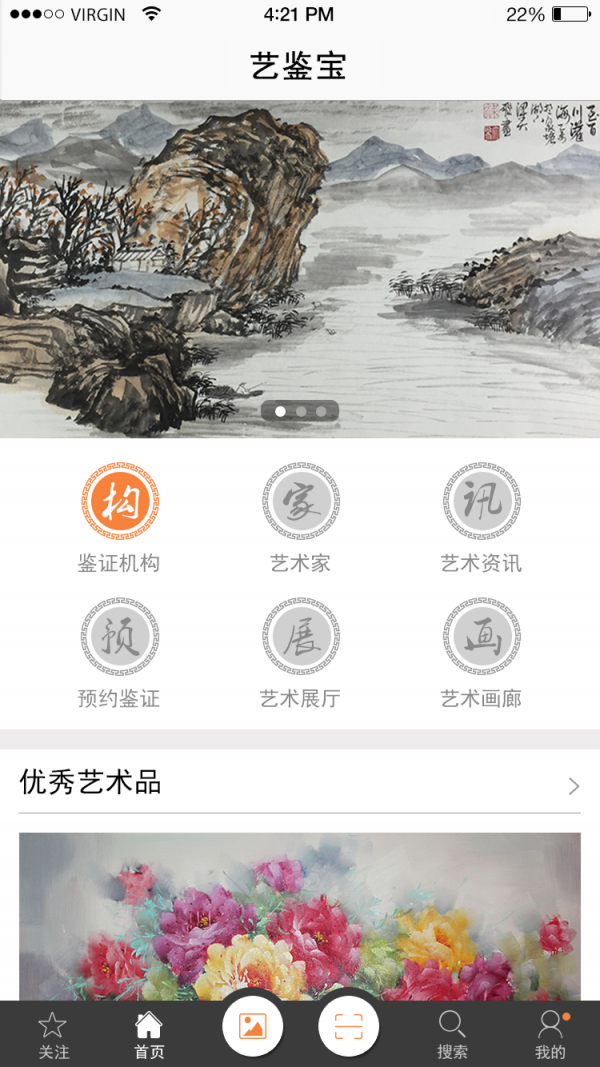Screen dimensions: 600x1067
Task: Switch to the 搜索 tab
Action: coord(452,1035)
